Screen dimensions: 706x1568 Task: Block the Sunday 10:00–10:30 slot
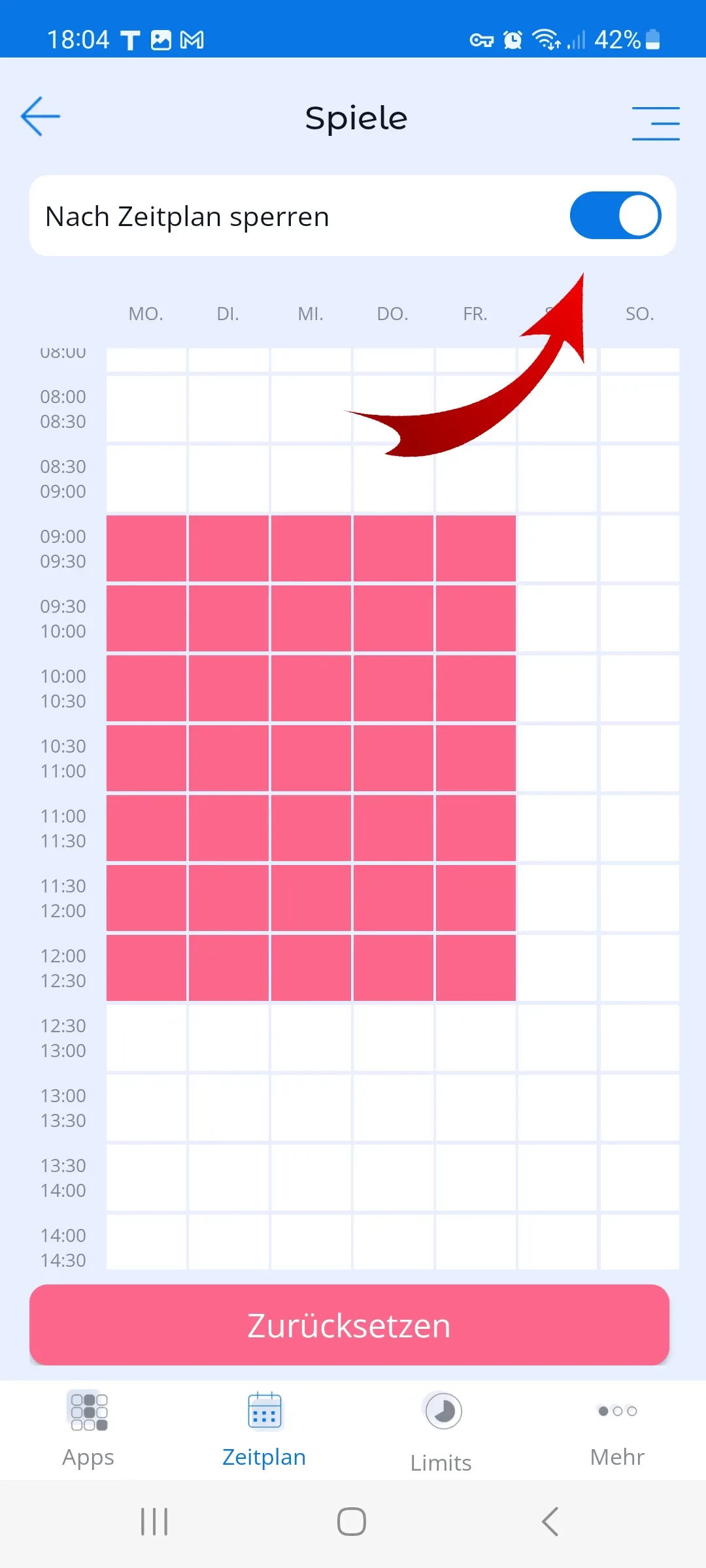(639, 688)
